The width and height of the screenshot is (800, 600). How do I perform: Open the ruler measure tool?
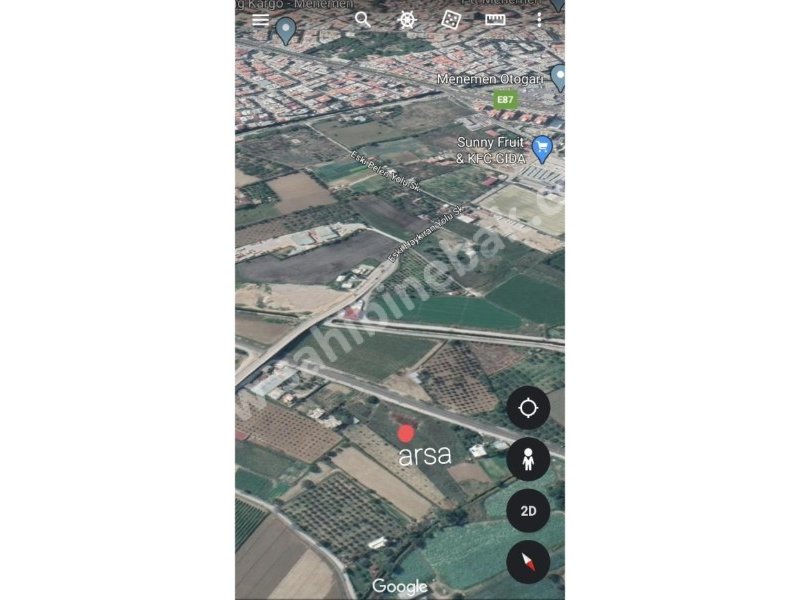coord(495,19)
